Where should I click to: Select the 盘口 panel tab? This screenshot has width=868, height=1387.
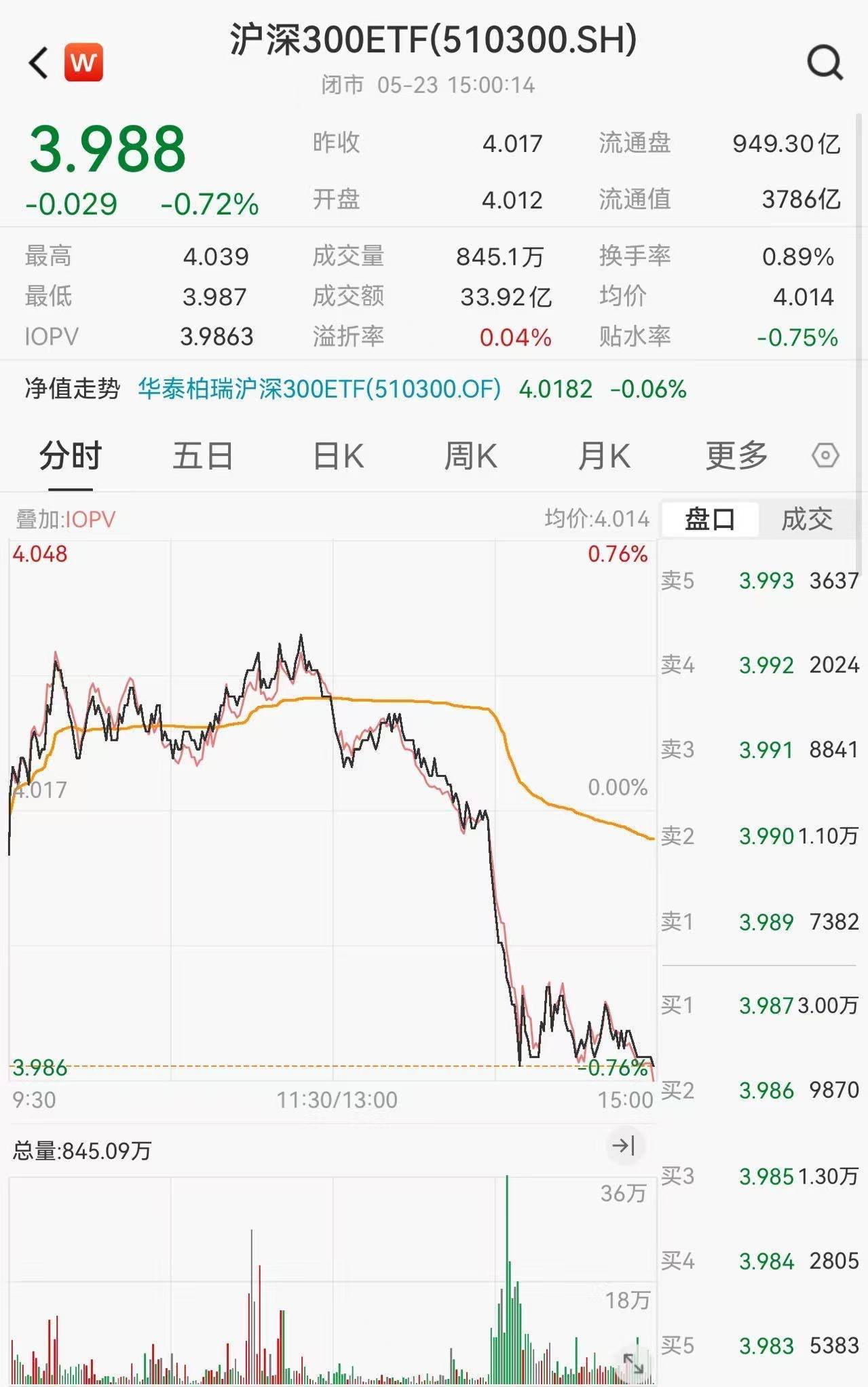pos(710,519)
